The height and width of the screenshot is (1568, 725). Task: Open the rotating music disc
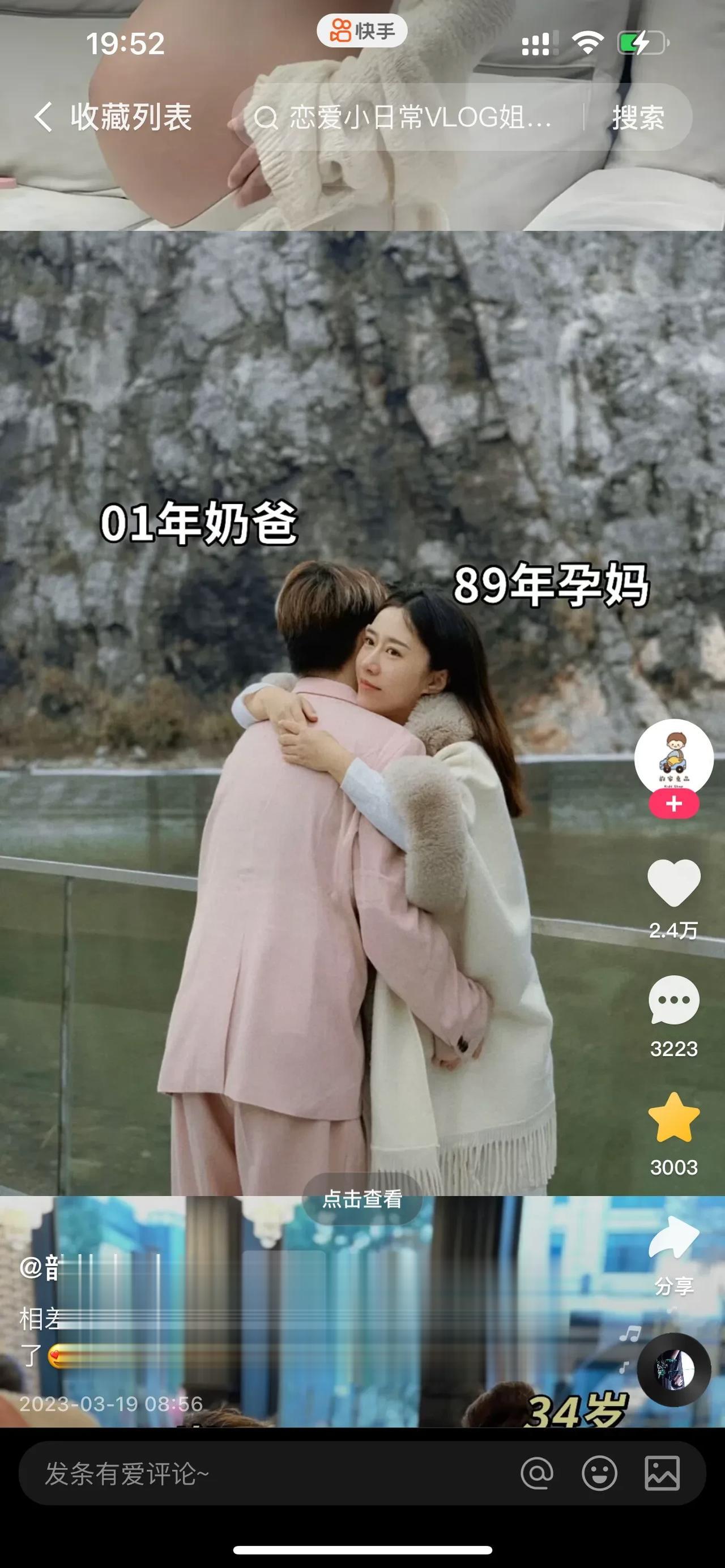tap(673, 1370)
